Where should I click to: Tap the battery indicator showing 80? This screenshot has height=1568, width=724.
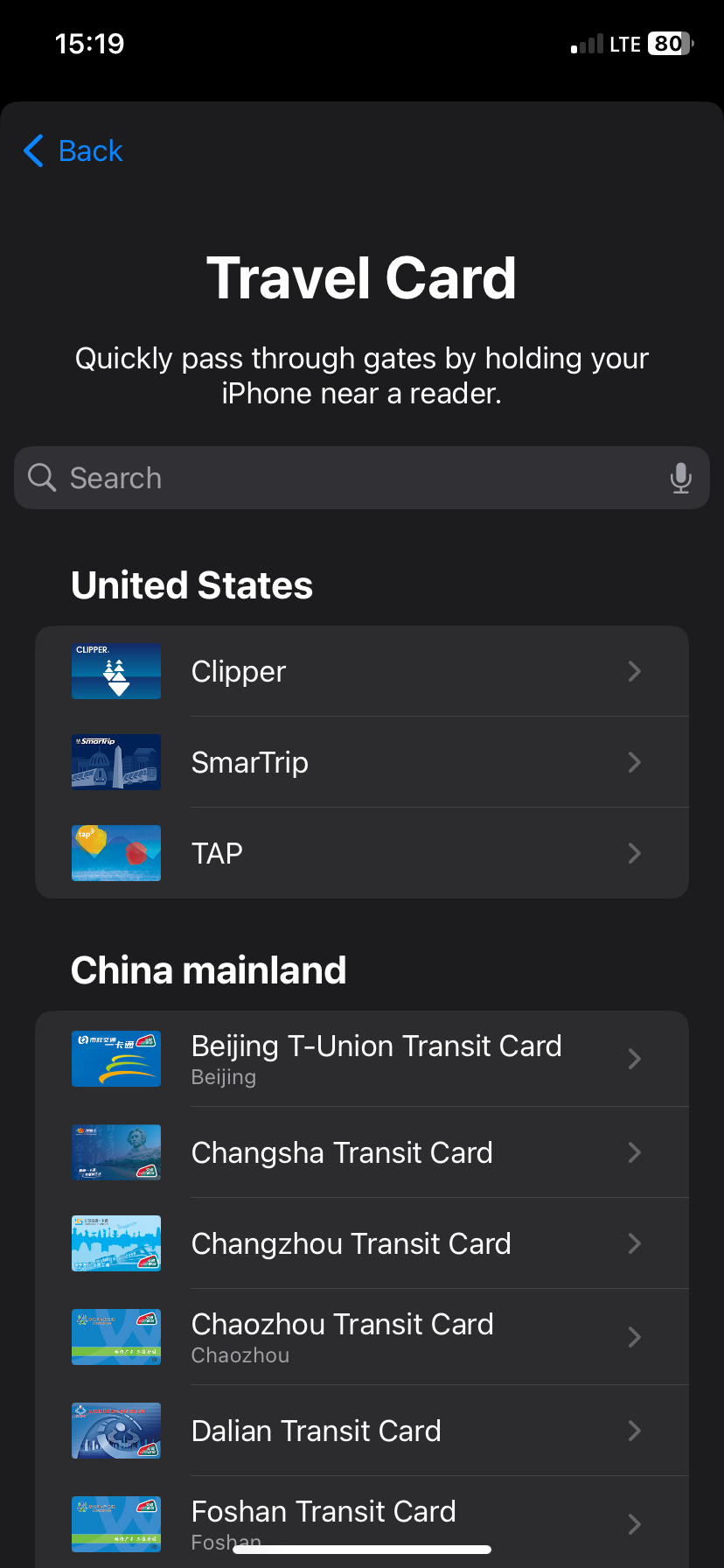pyautogui.click(x=668, y=43)
